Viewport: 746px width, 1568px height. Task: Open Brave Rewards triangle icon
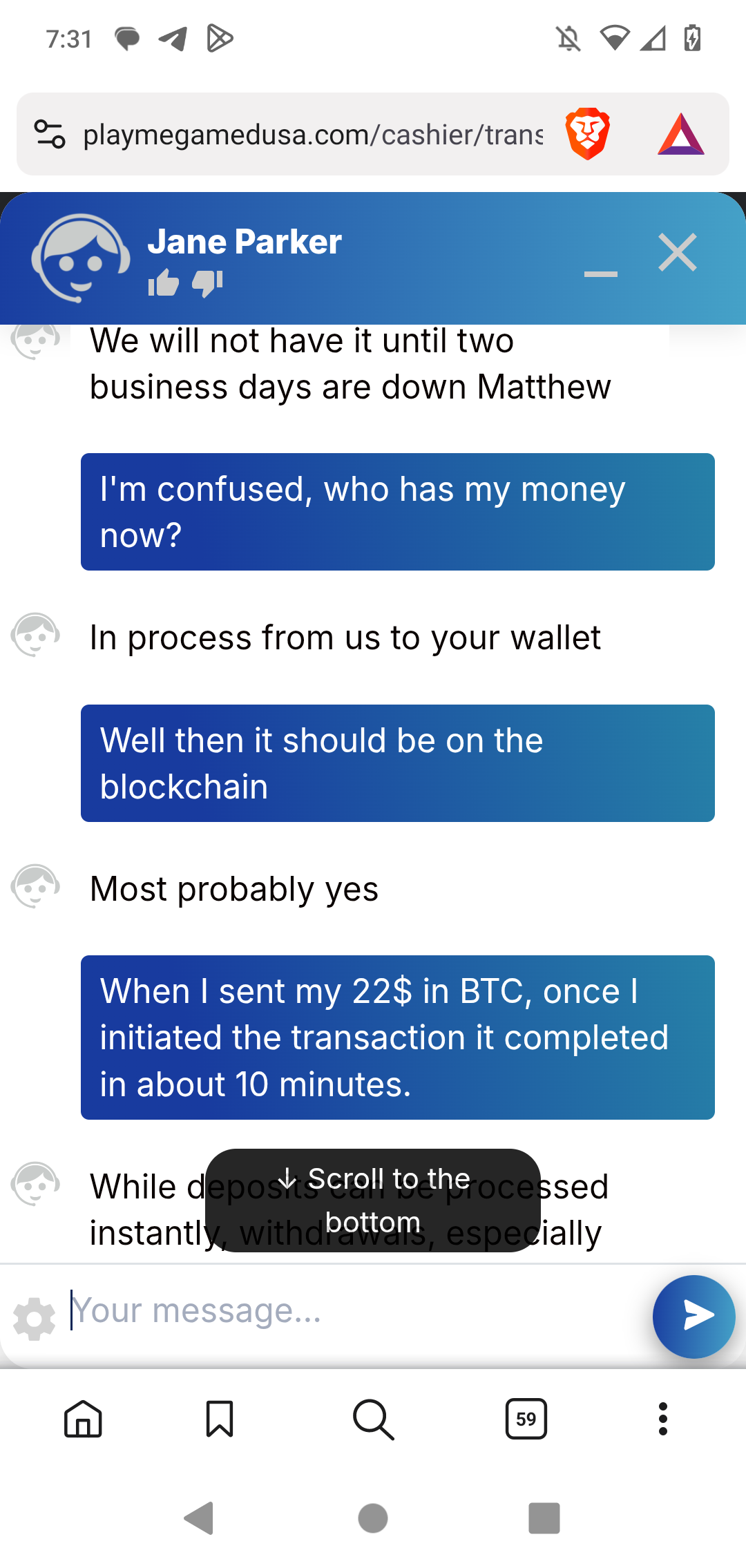point(680,134)
